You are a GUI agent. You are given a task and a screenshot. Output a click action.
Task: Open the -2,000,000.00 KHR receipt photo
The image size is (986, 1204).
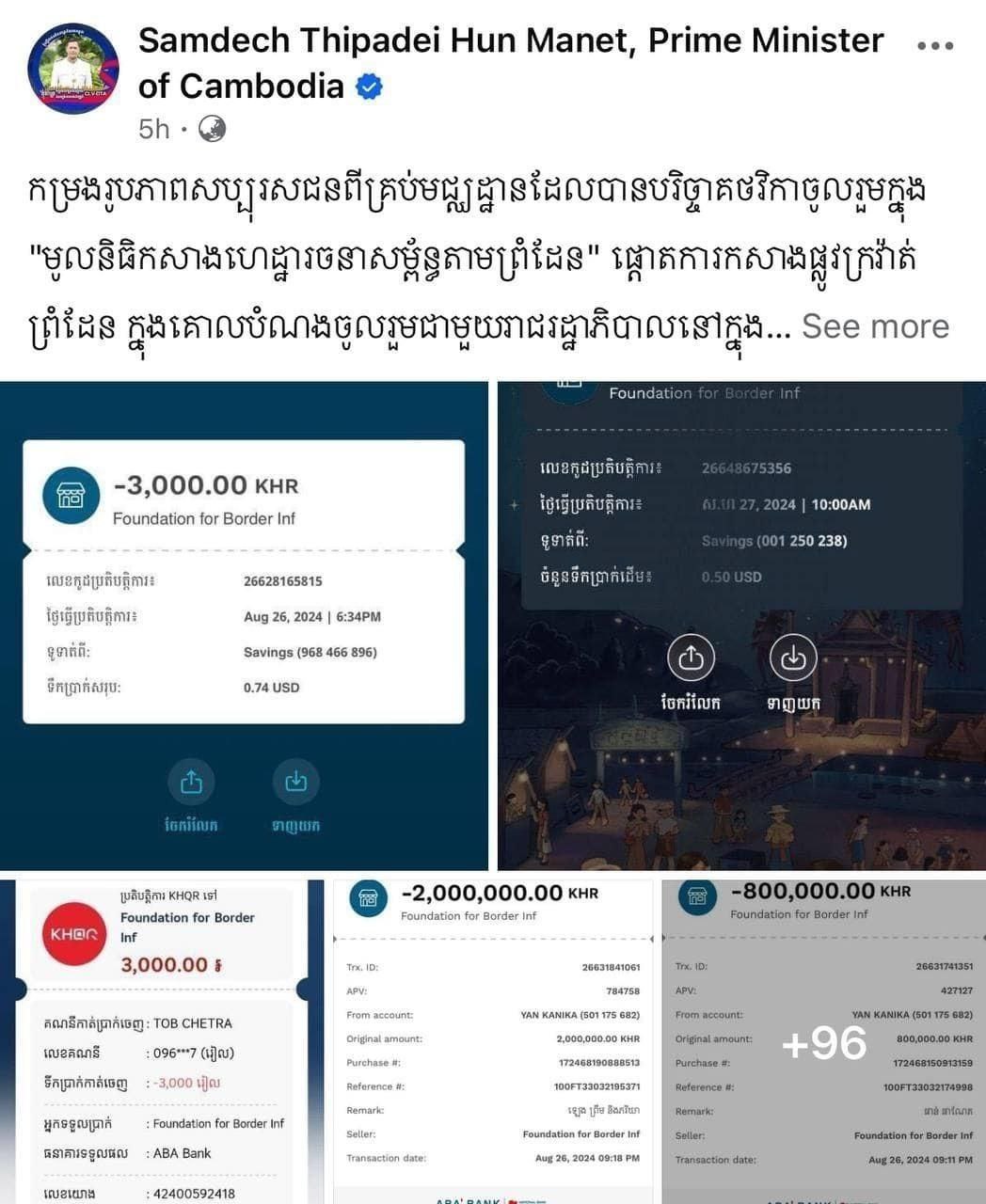[x=493, y=1041]
